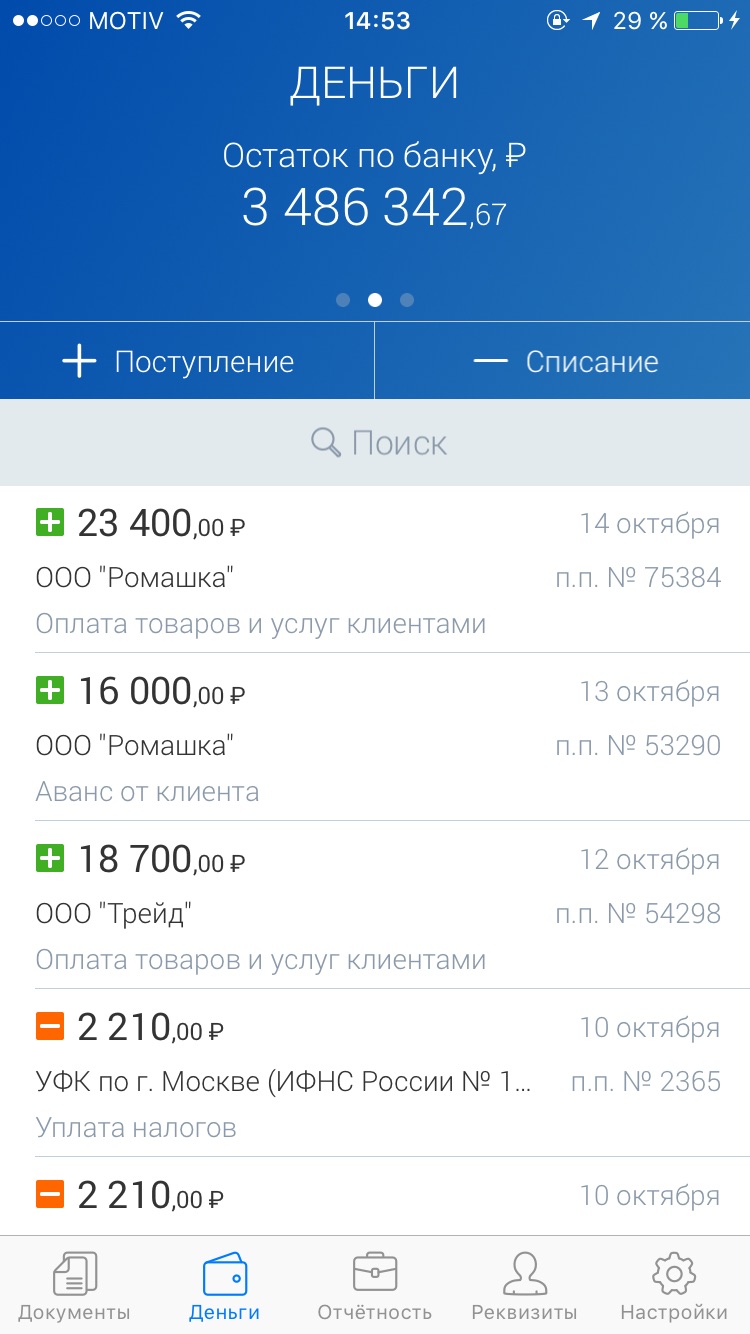Image resolution: width=750 pixels, height=1334 pixels.
Task: Switch to the Документы tab
Action: pyautogui.click(x=75, y=1286)
